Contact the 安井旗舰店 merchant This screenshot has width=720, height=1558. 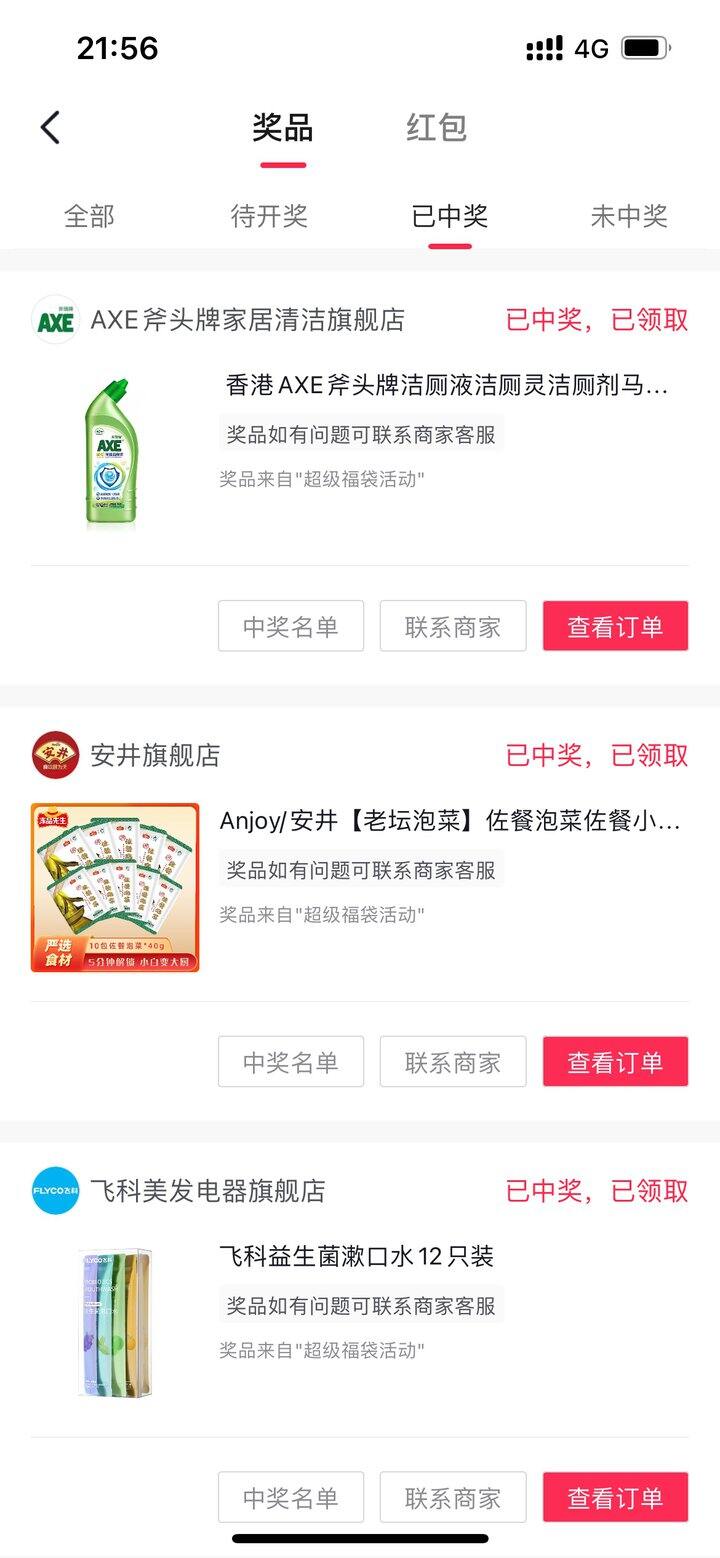pos(453,1061)
